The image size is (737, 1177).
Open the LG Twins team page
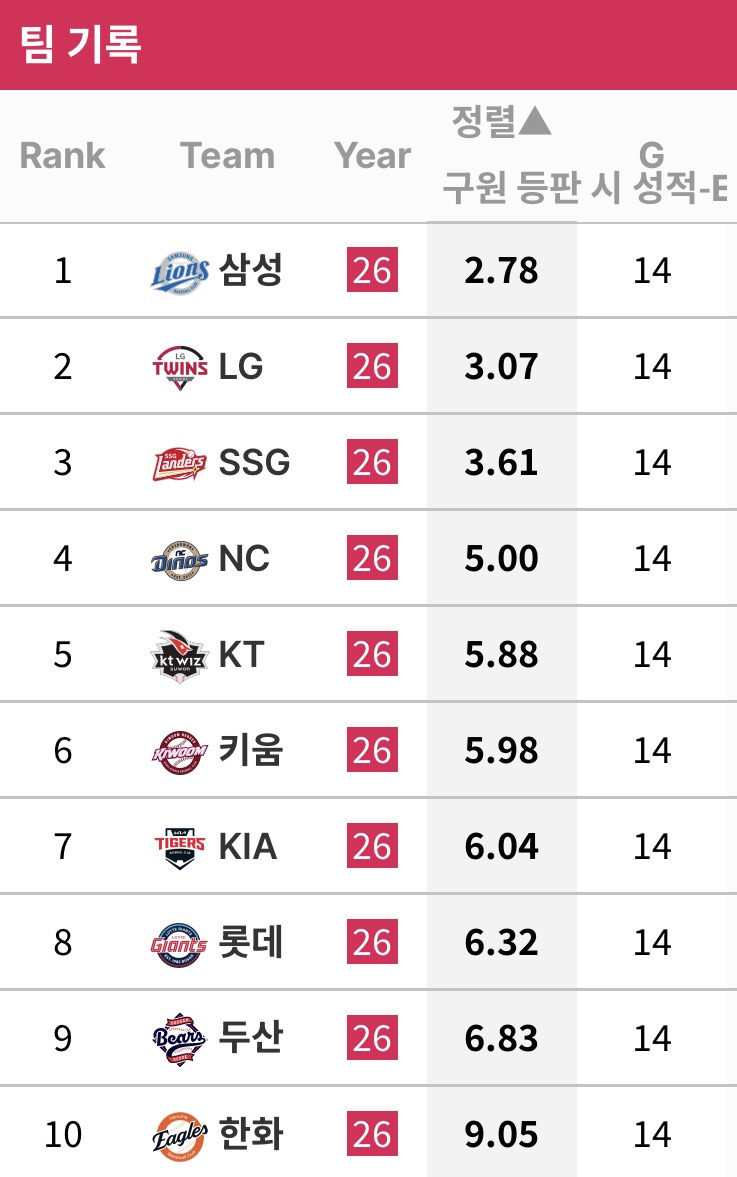click(x=208, y=366)
